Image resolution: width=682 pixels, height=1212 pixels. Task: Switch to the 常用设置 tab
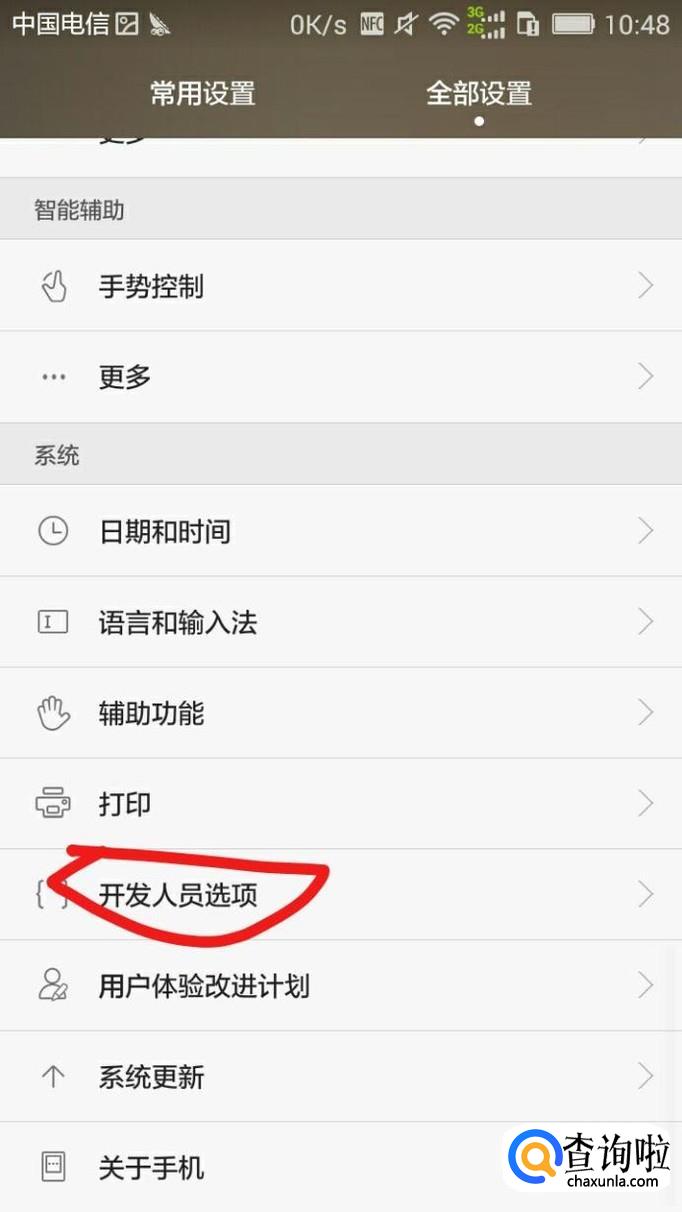tap(203, 94)
